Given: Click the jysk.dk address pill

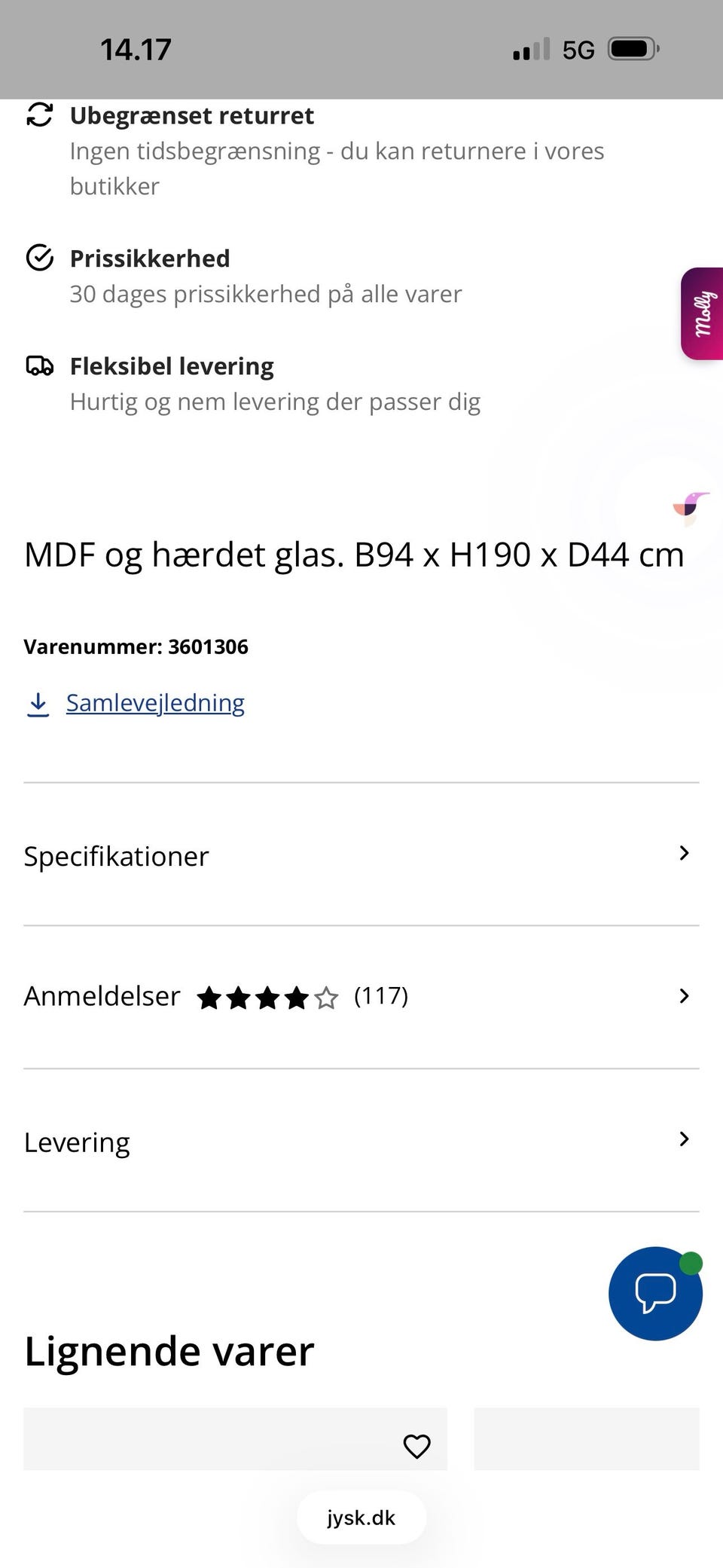Looking at the screenshot, I should 361,1518.
